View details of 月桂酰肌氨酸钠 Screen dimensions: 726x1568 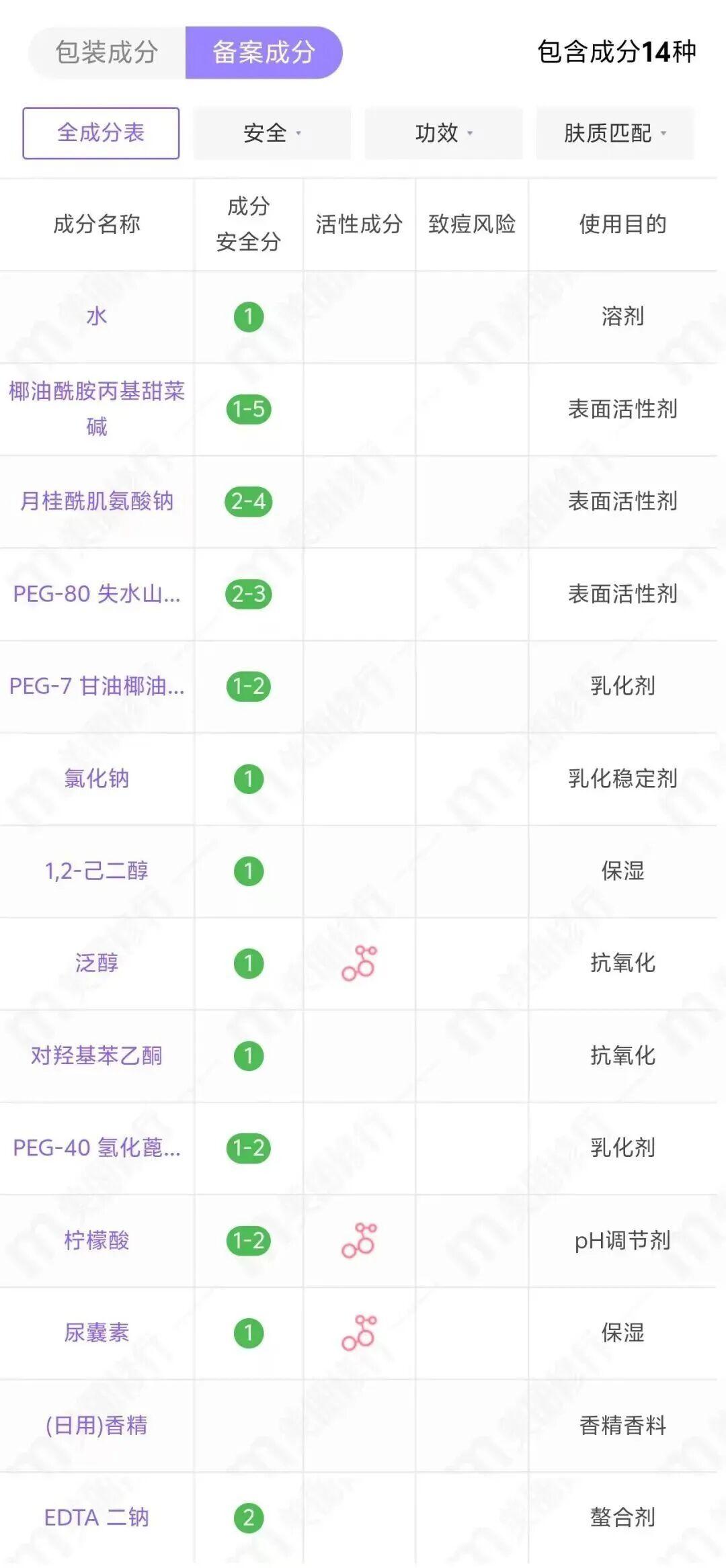click(97, 501)
